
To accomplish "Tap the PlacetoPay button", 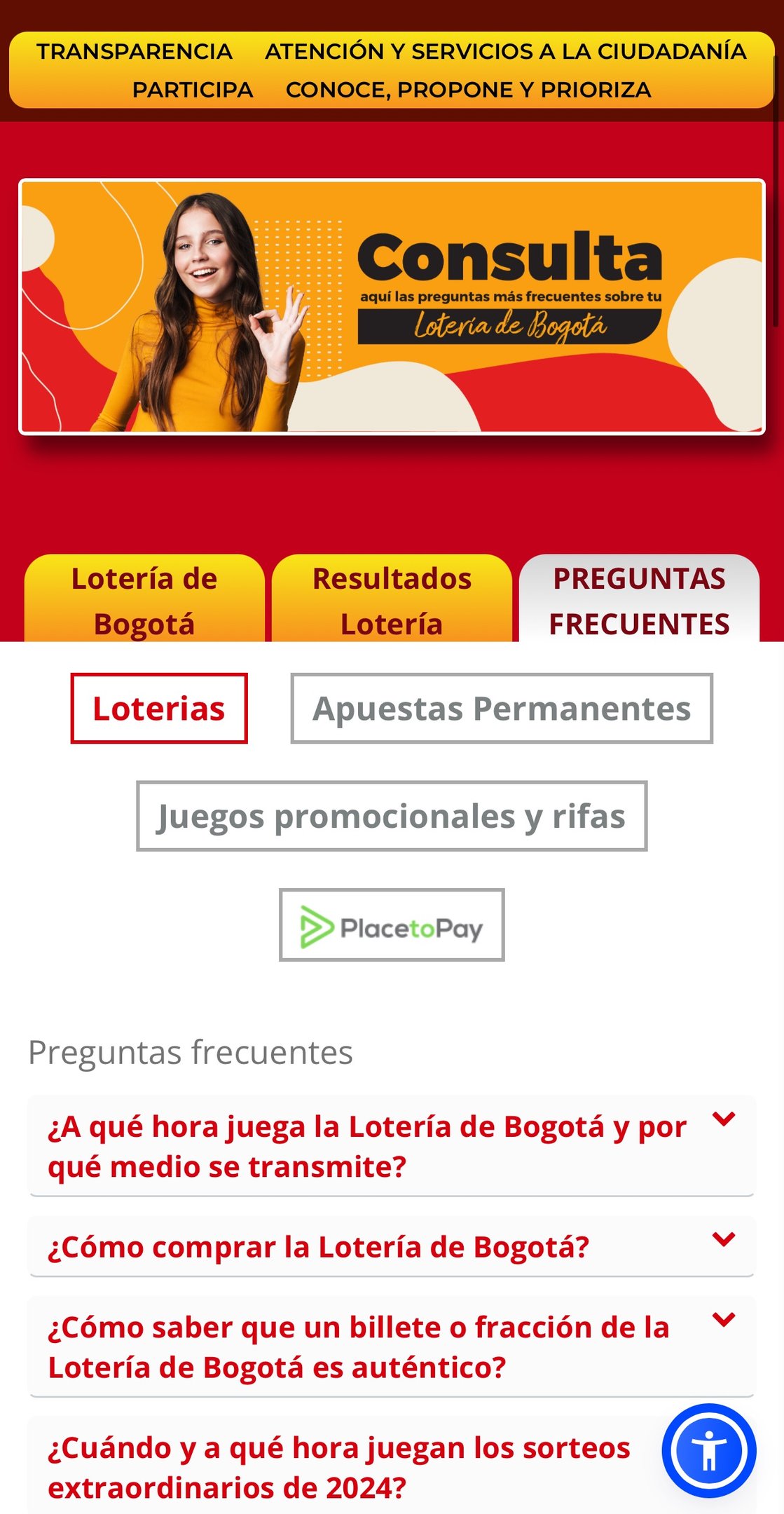I will pyautogui.click(x=392, y=925).
